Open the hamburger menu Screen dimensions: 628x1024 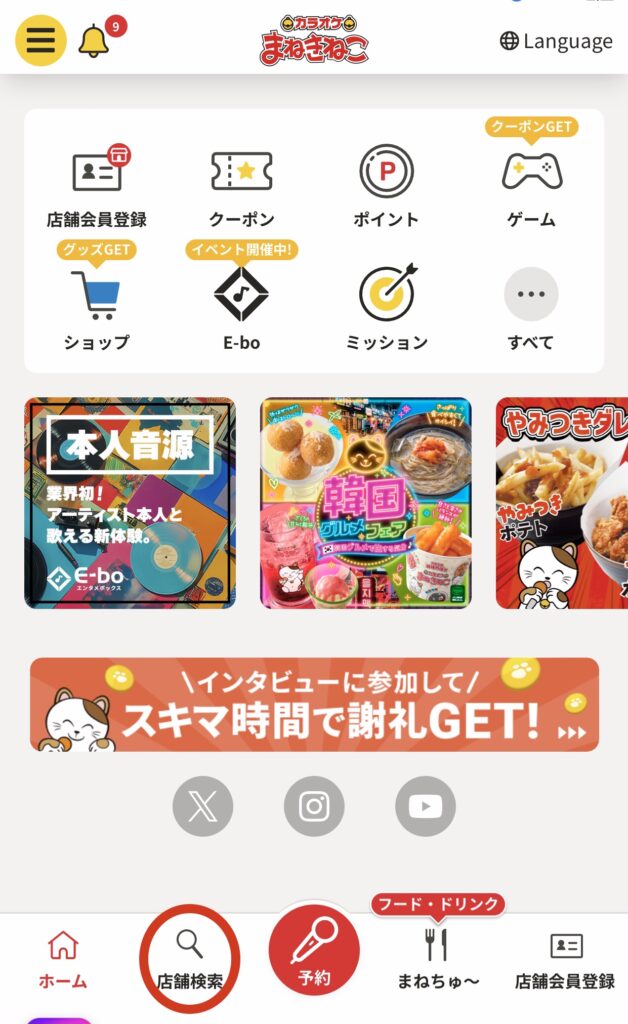tap(41, 41)
